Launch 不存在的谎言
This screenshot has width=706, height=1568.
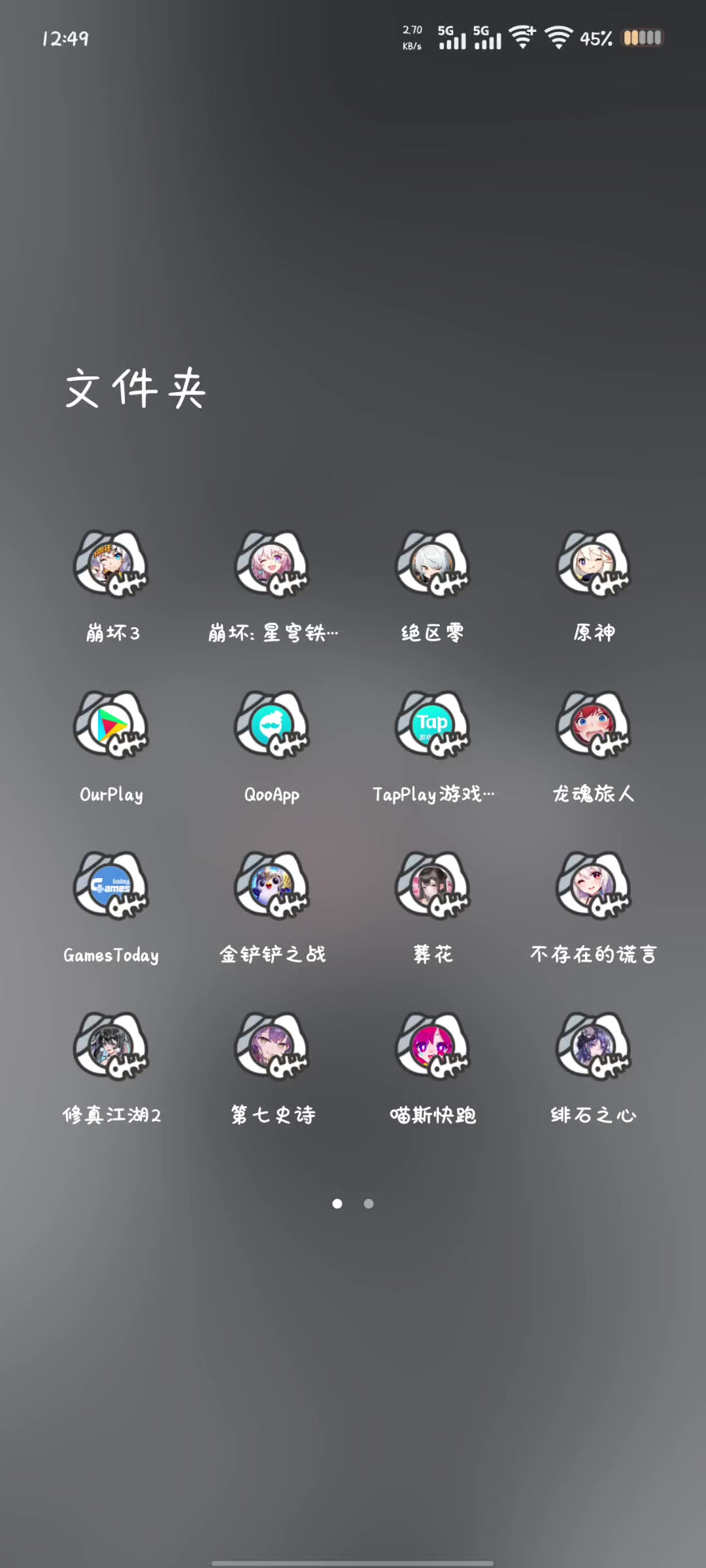coord(594,886)
